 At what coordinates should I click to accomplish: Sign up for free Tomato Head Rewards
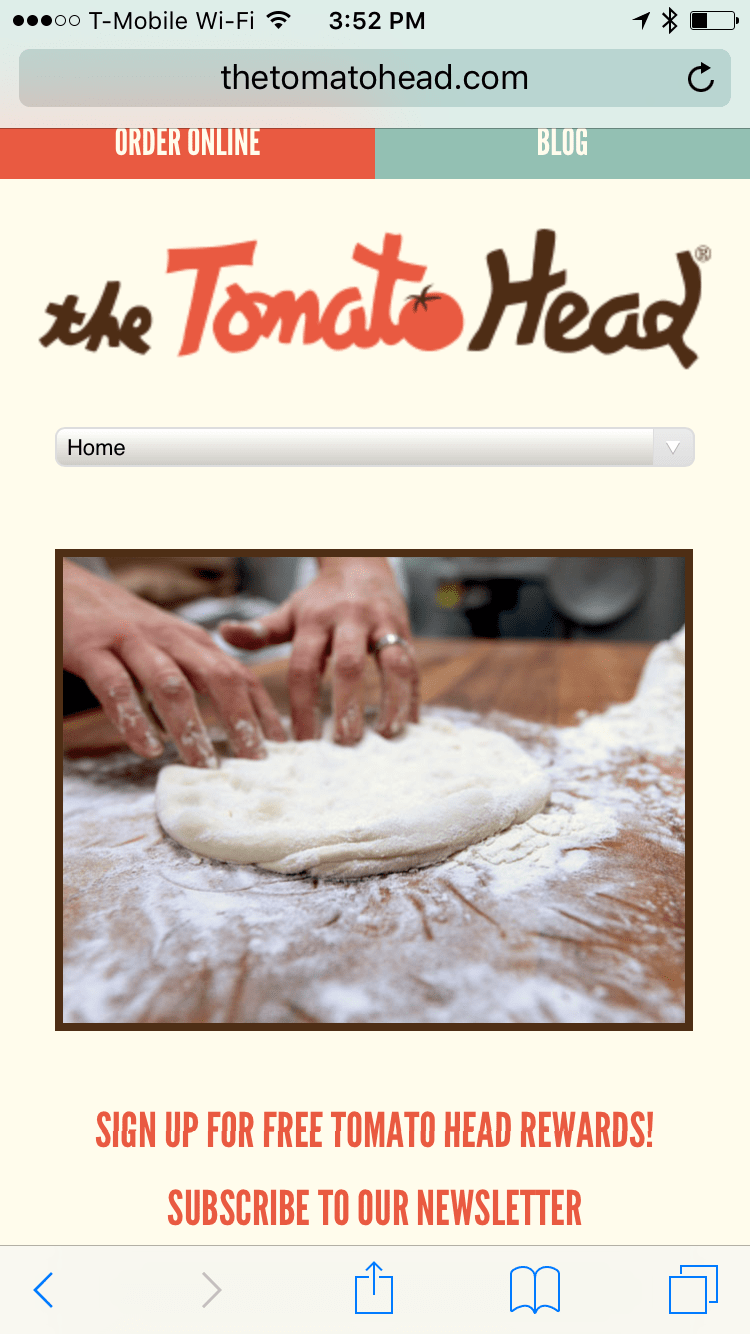pos(374,1130)
